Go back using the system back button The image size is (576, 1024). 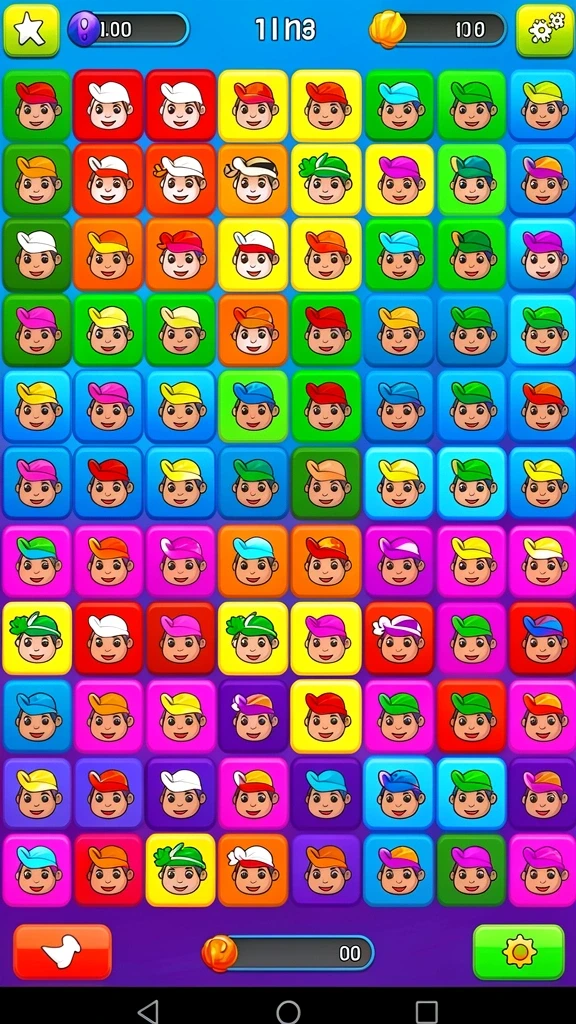pos(148,1012)
